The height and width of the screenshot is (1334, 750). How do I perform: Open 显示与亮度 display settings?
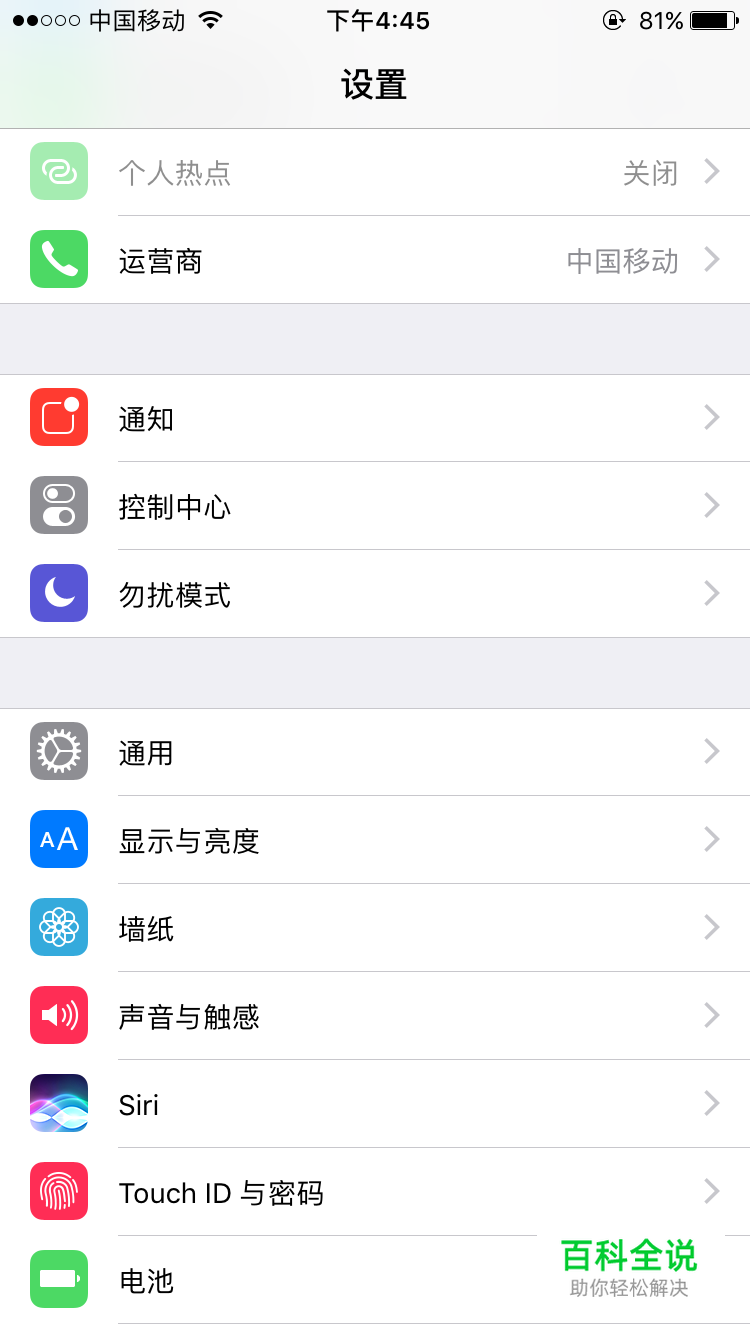(375, 840)
